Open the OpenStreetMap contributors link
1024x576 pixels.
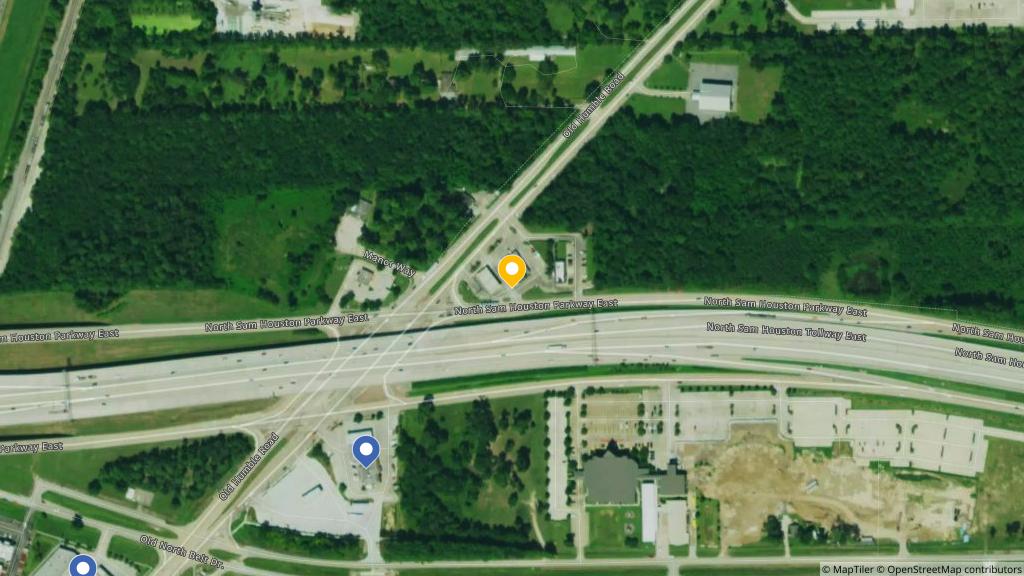click(x=954, y=569)
